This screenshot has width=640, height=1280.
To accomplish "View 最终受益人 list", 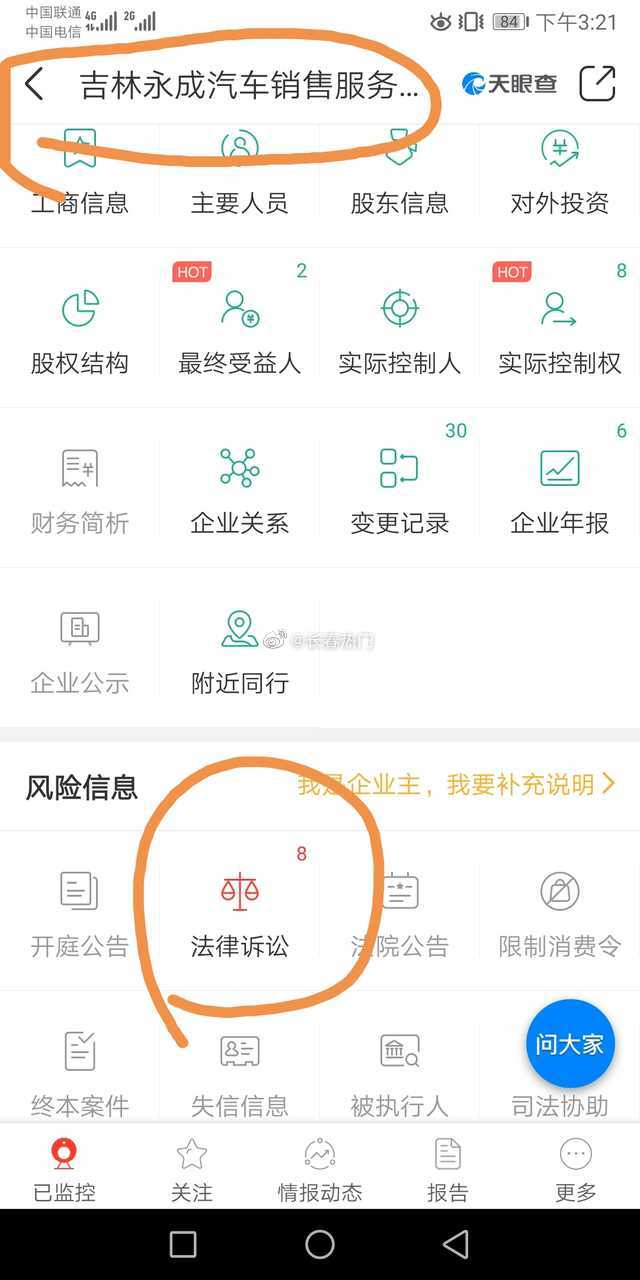I will pyautogui.click(x=240, y=330).
